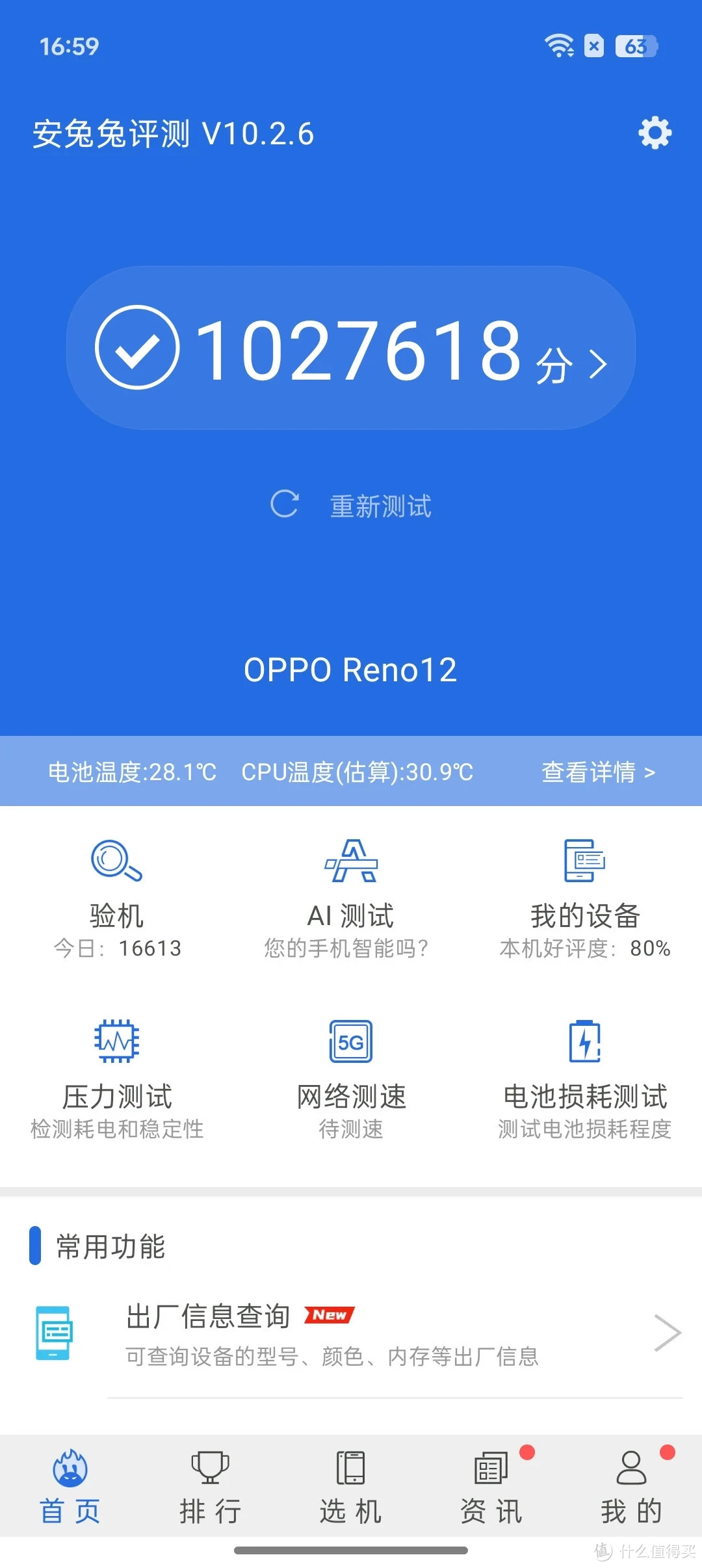Tap 重新测试 to rerun the benchmark
The image size is (702, 1568).
click(380, 506)
